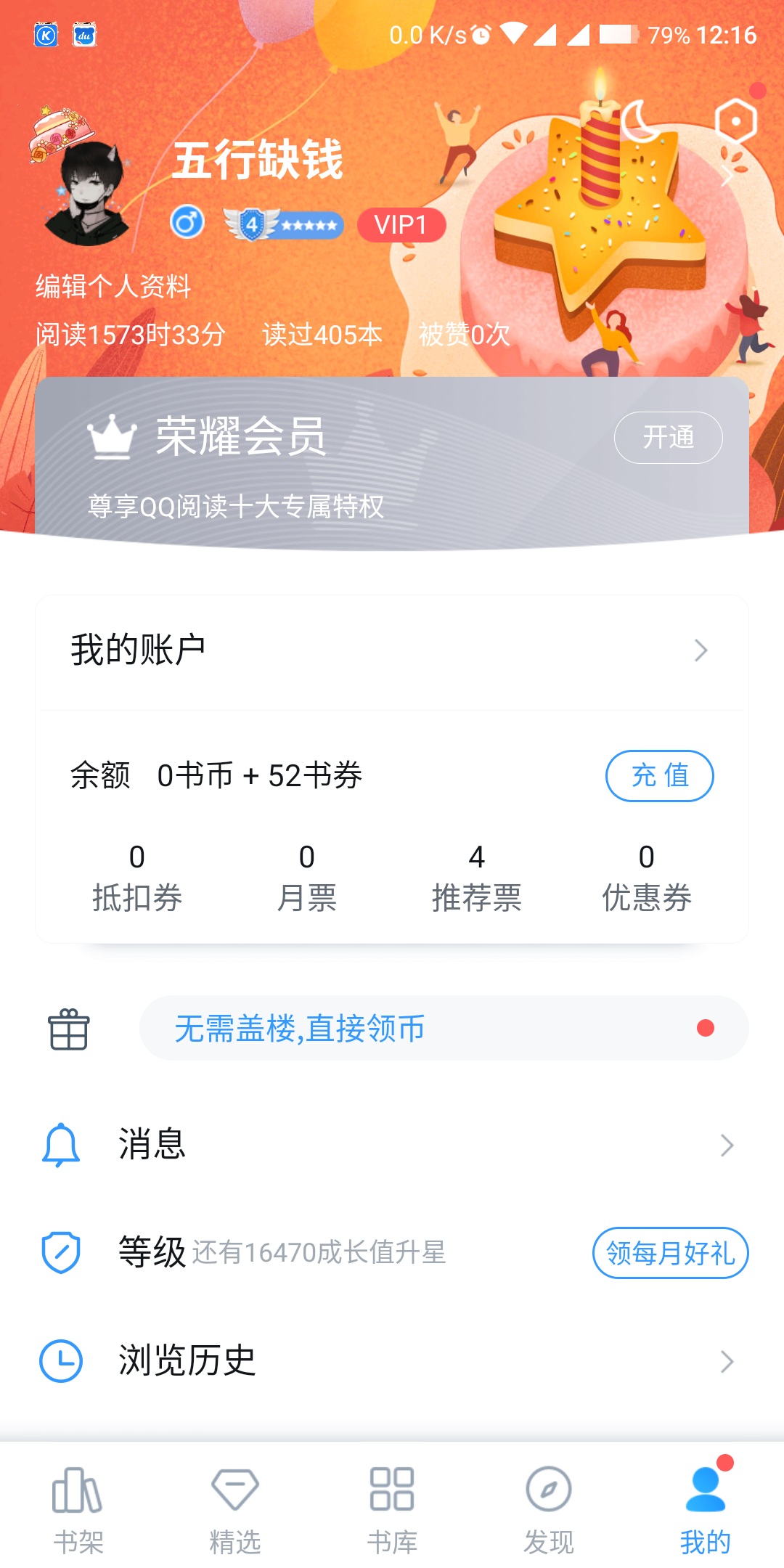Open the 消息 messages row
784x1568 pixels.
[392, 1145]
